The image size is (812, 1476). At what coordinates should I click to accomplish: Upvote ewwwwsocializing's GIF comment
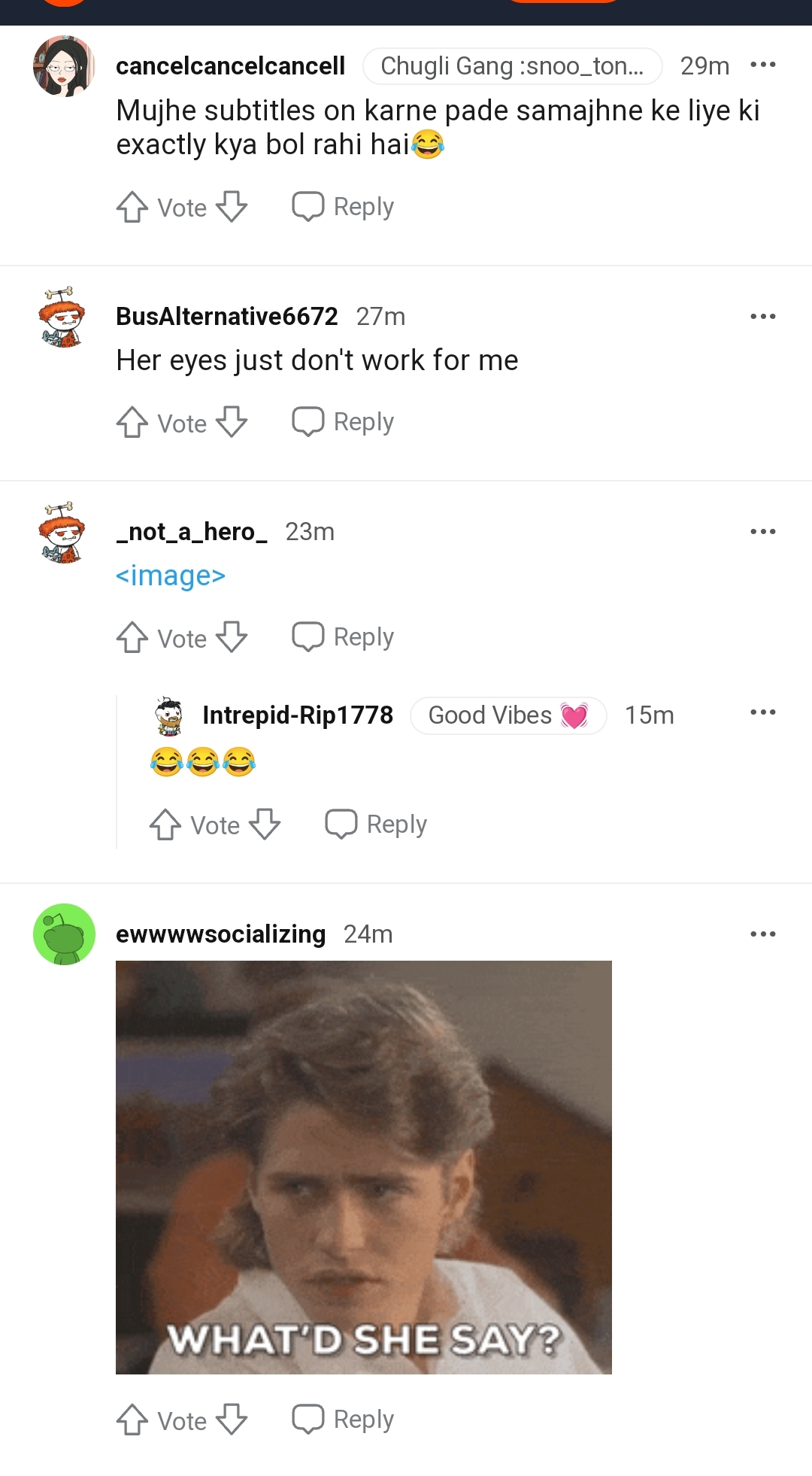pyautogui.click(x=132, y=1420)
